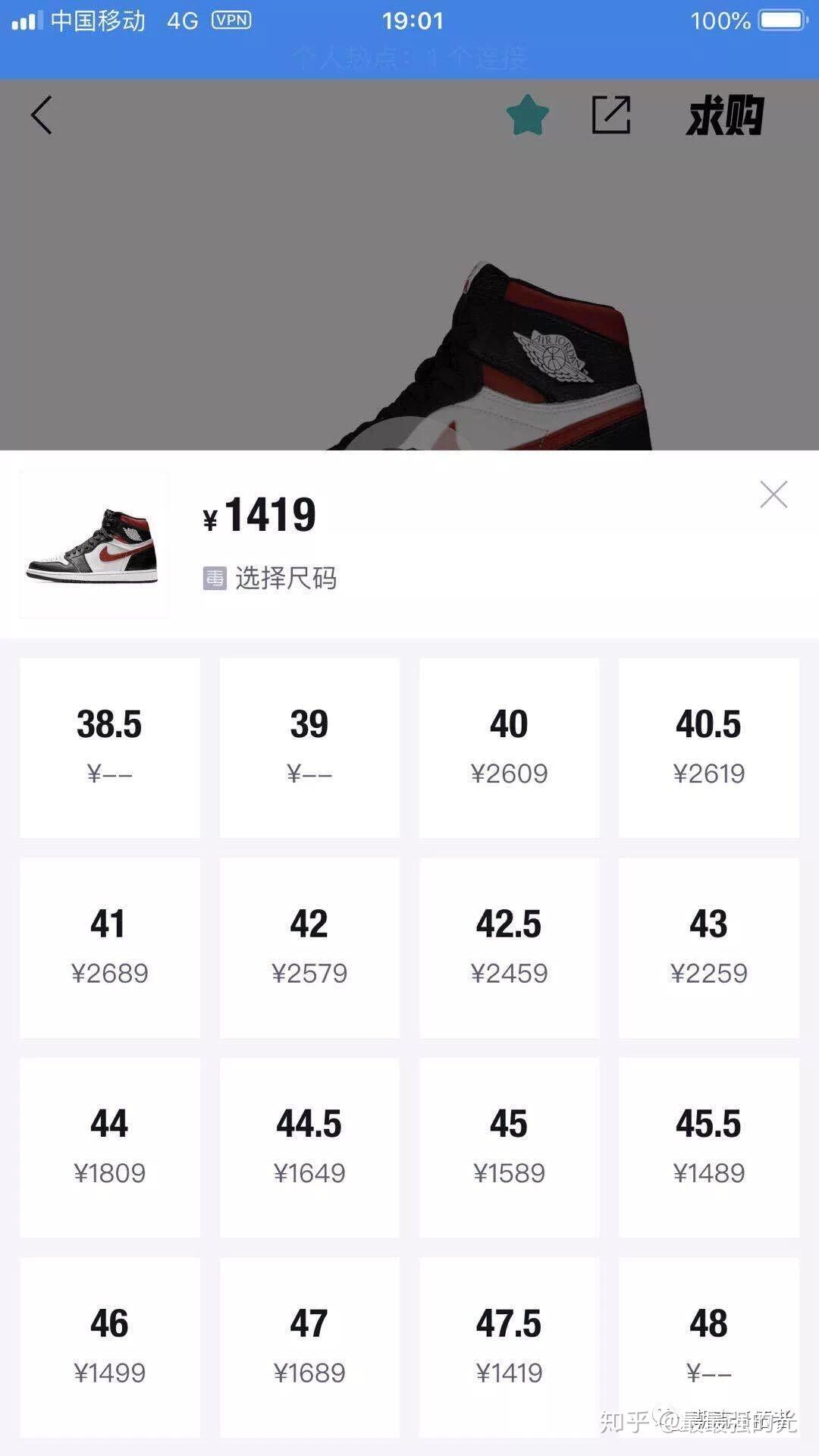The image size is (819, 1456).
Task: Choose size 47.5 at ¥1419
Action: click(509, 1346)
